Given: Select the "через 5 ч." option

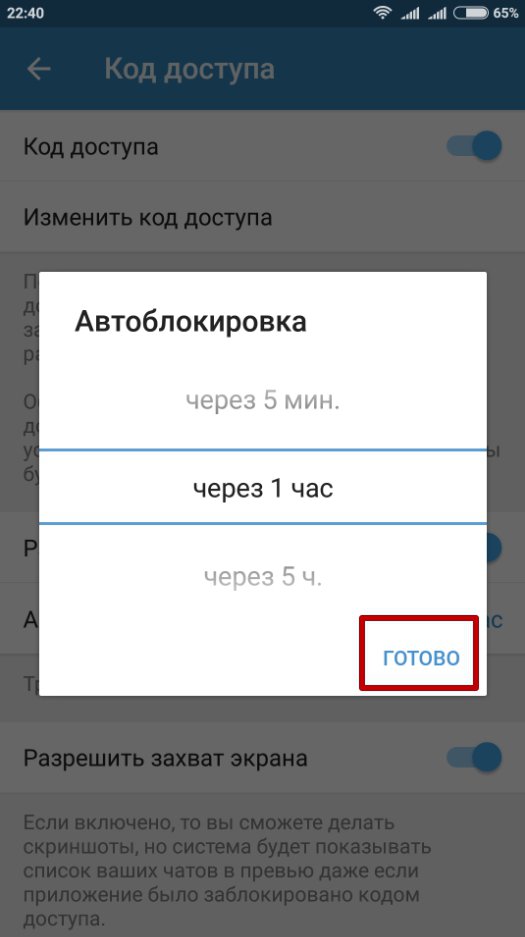Looking at the screenshot, I should pyautogui.click(x=263, y=577).
